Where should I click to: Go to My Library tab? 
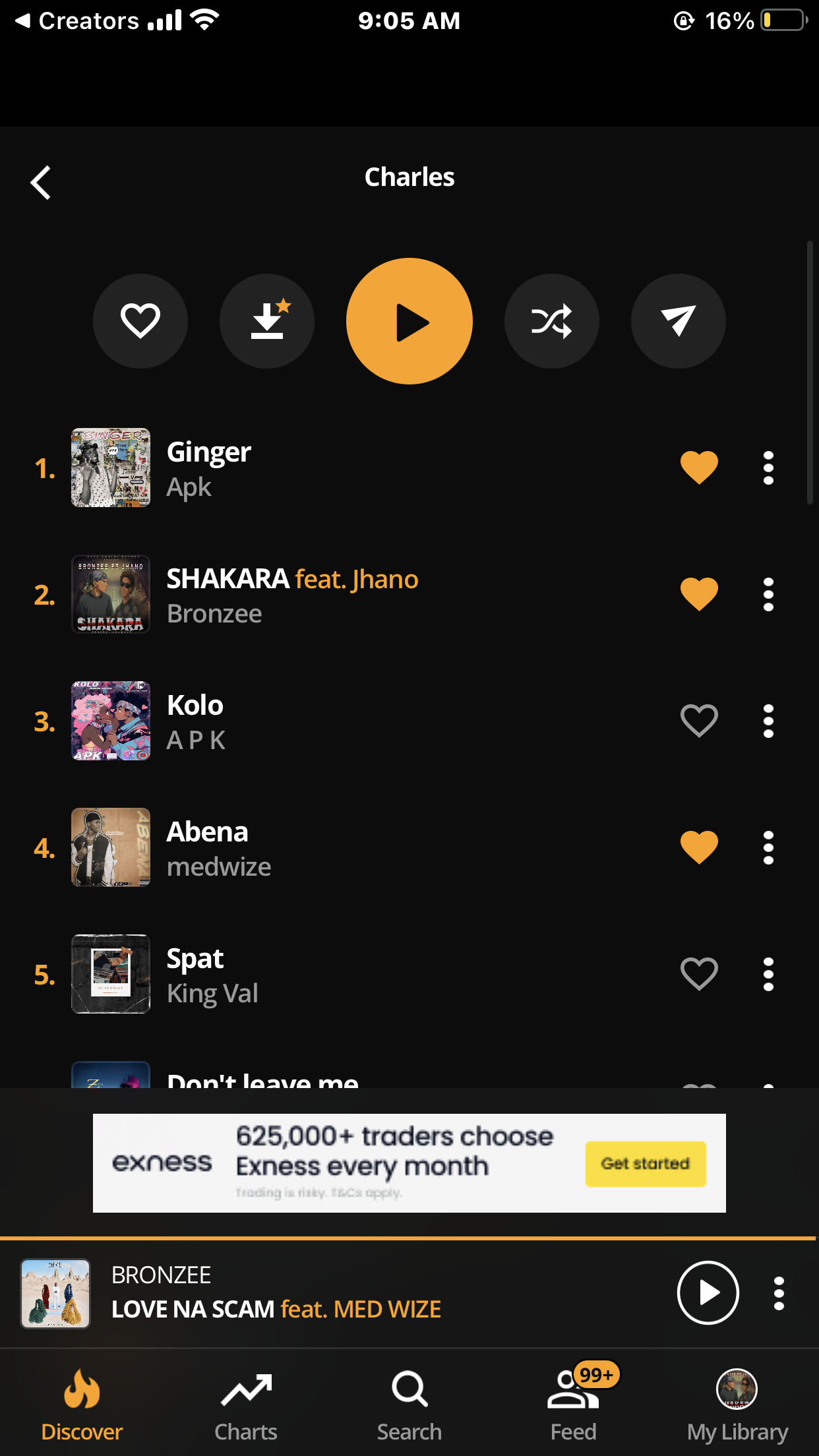[x=737, y=1405]
